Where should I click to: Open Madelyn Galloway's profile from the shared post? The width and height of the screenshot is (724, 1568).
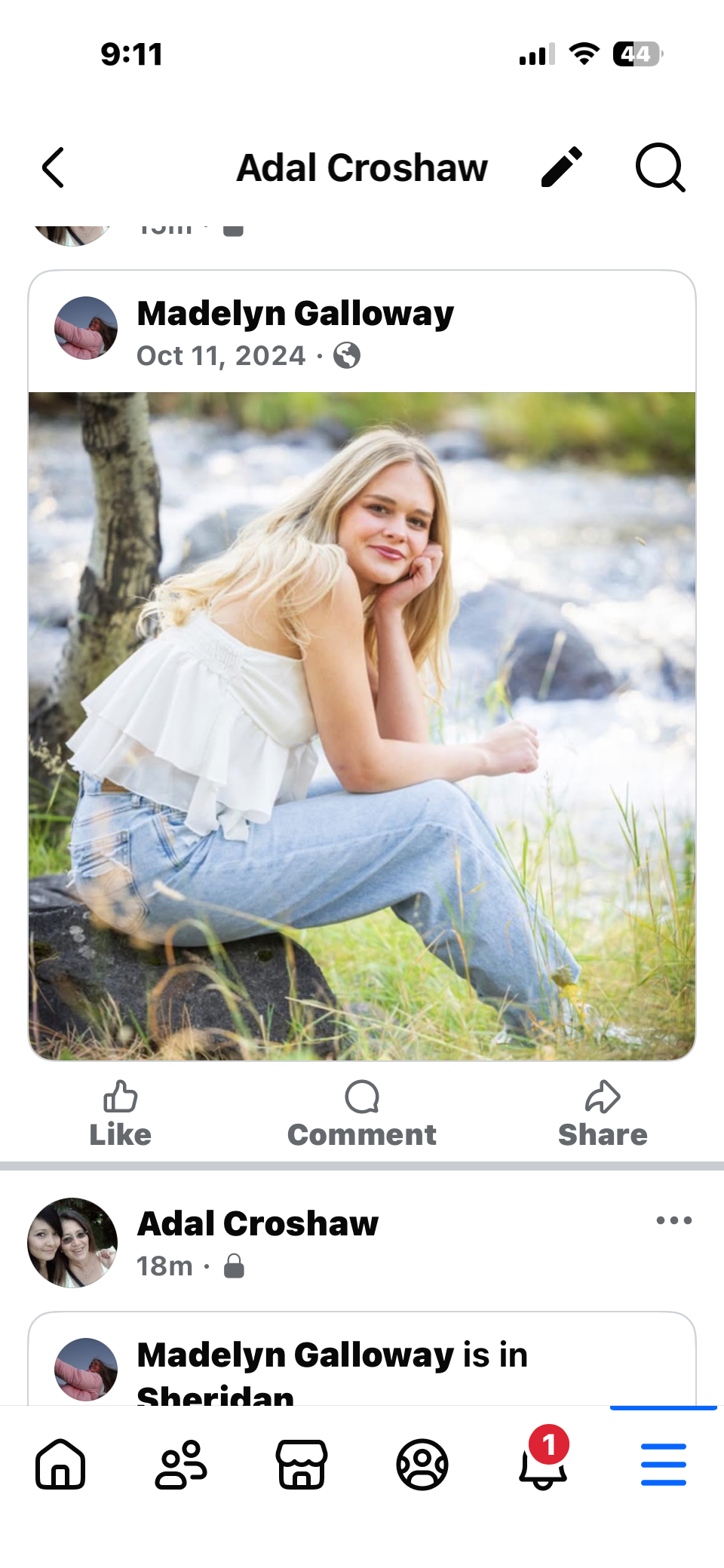295,313
